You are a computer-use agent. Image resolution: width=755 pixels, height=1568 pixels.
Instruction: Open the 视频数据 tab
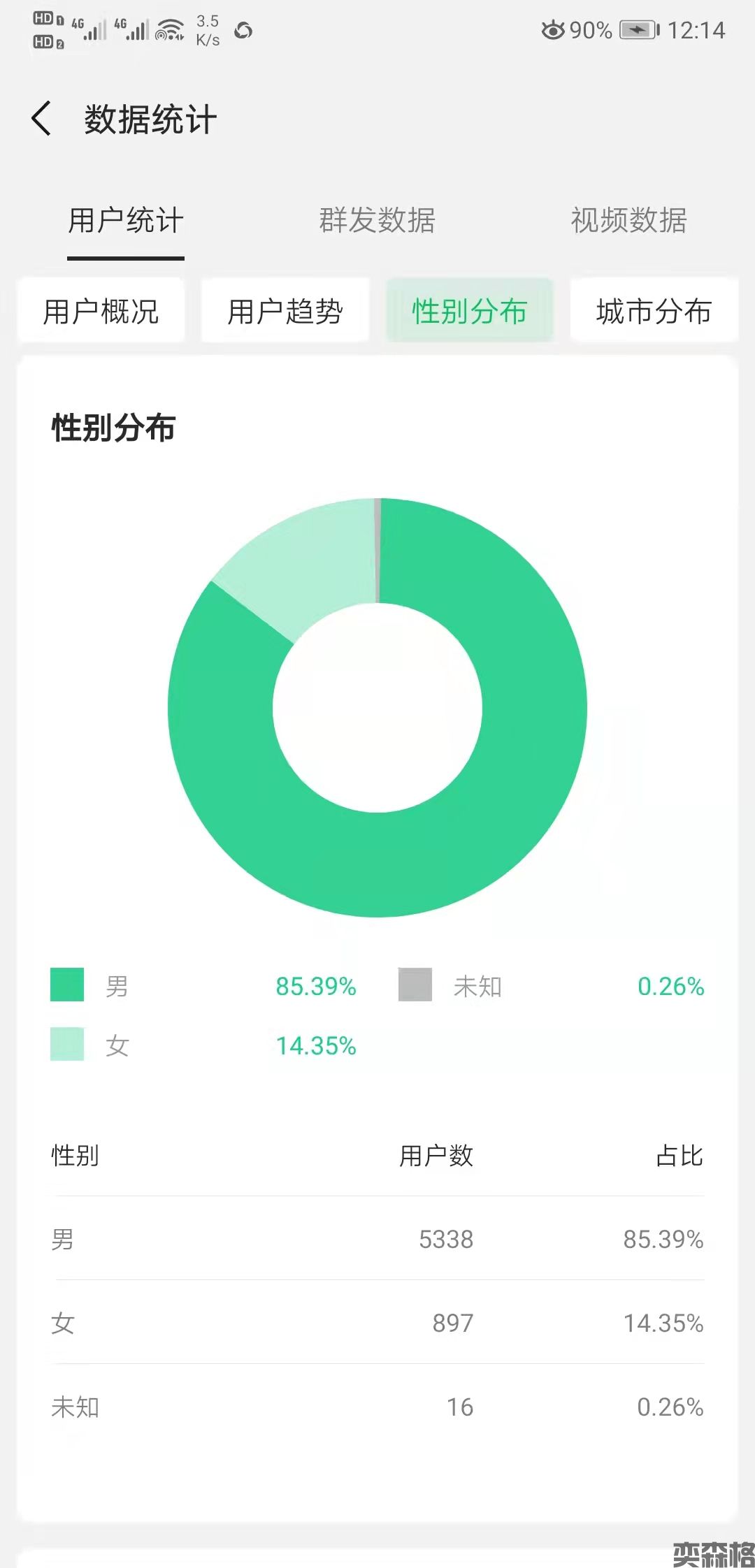pos(628,220)
